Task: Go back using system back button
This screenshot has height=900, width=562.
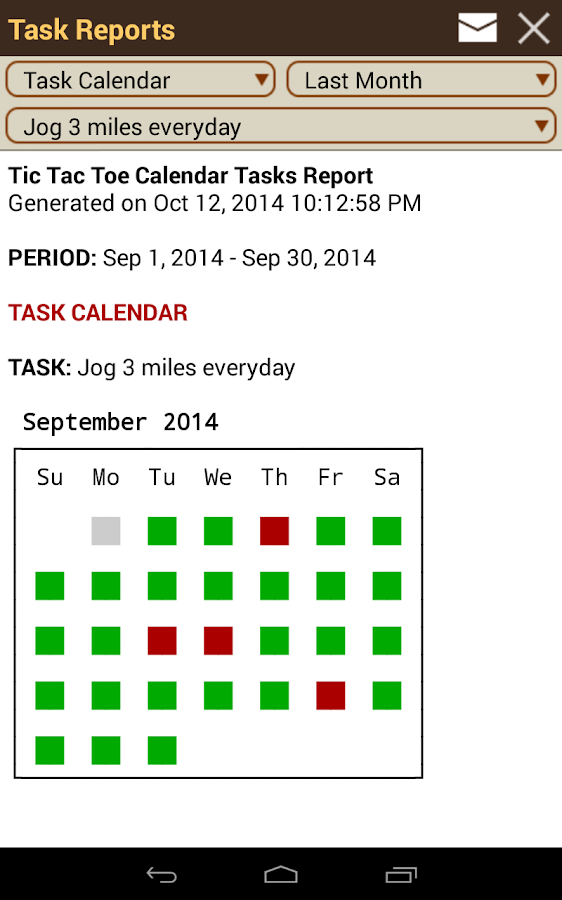Action: (x=161, y=875)
